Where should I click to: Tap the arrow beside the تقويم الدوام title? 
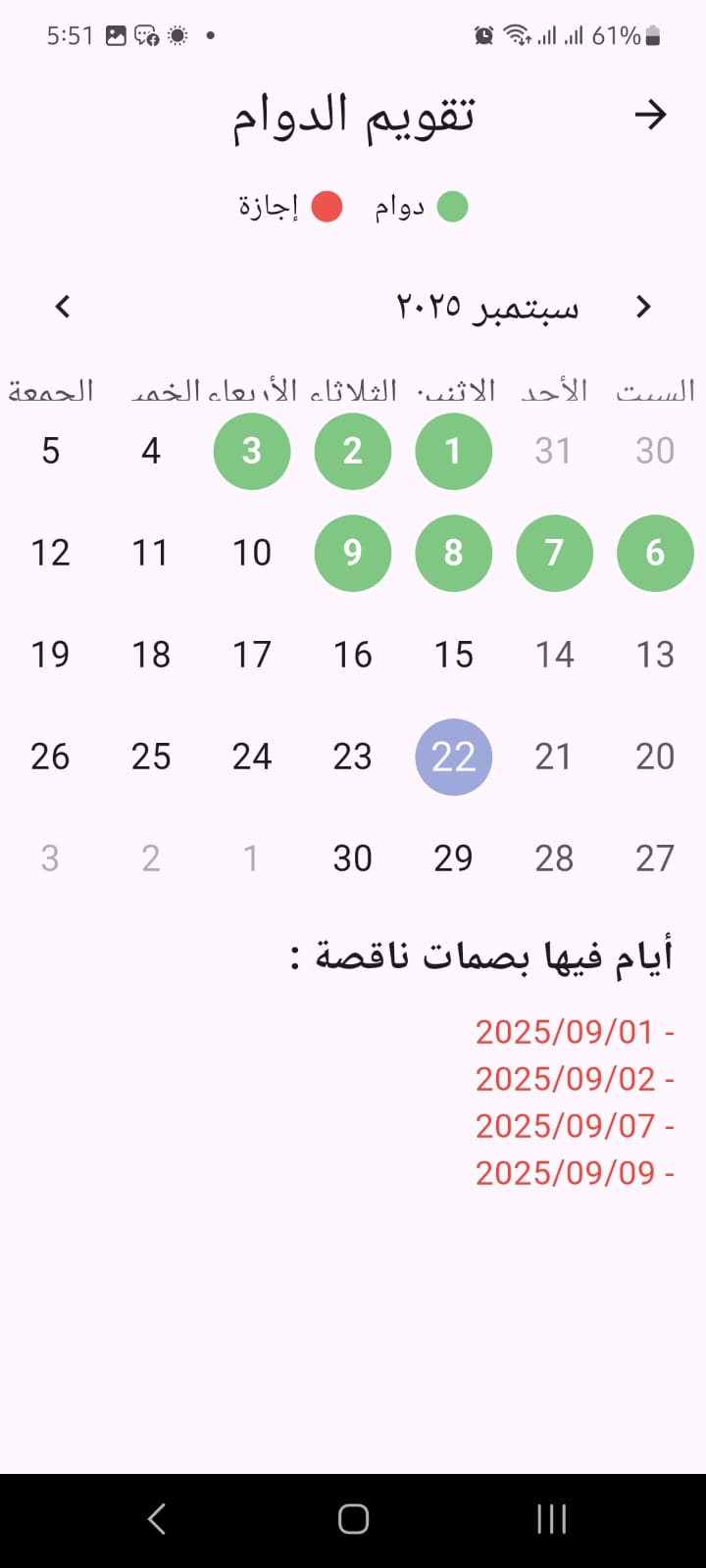(x=650, y=115)
